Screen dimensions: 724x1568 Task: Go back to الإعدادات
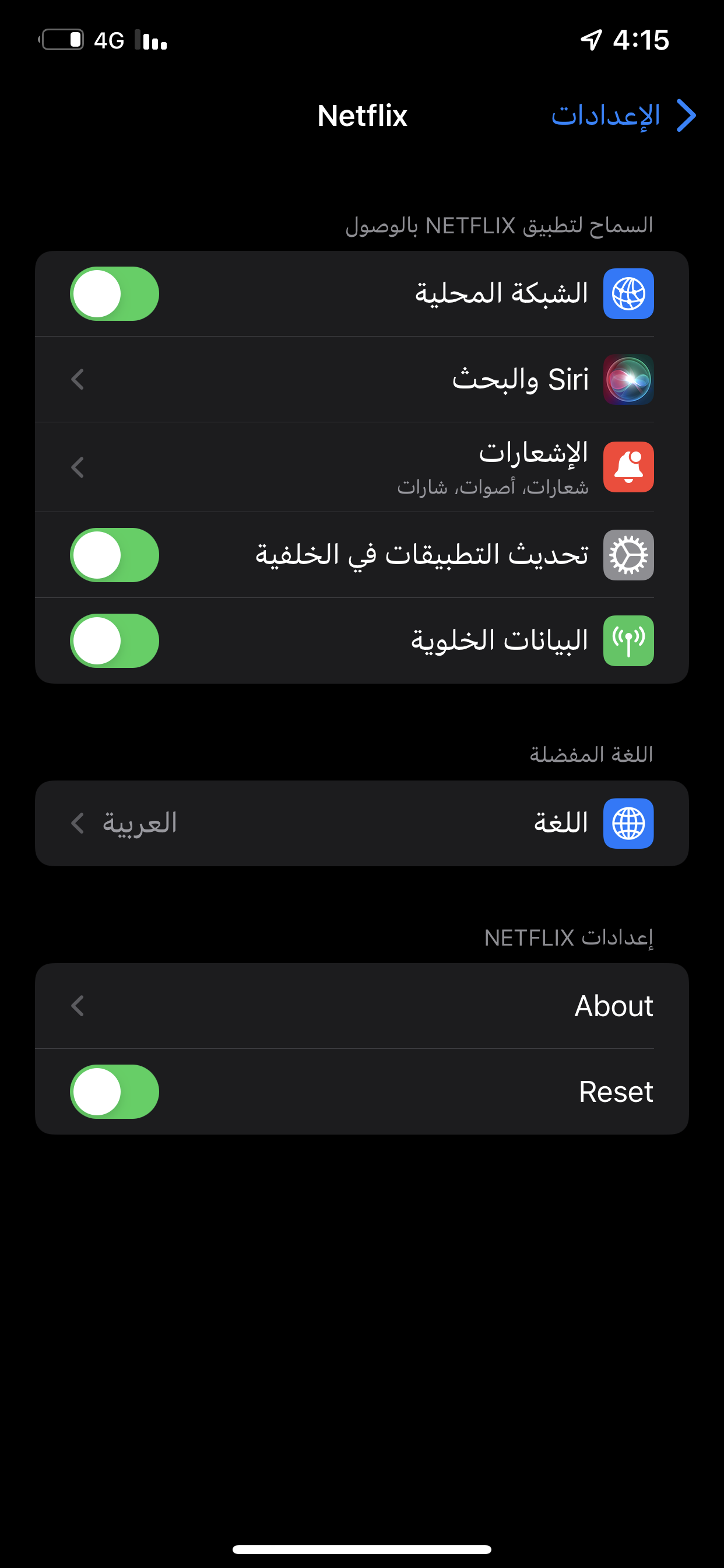click(x=624, y=115)
